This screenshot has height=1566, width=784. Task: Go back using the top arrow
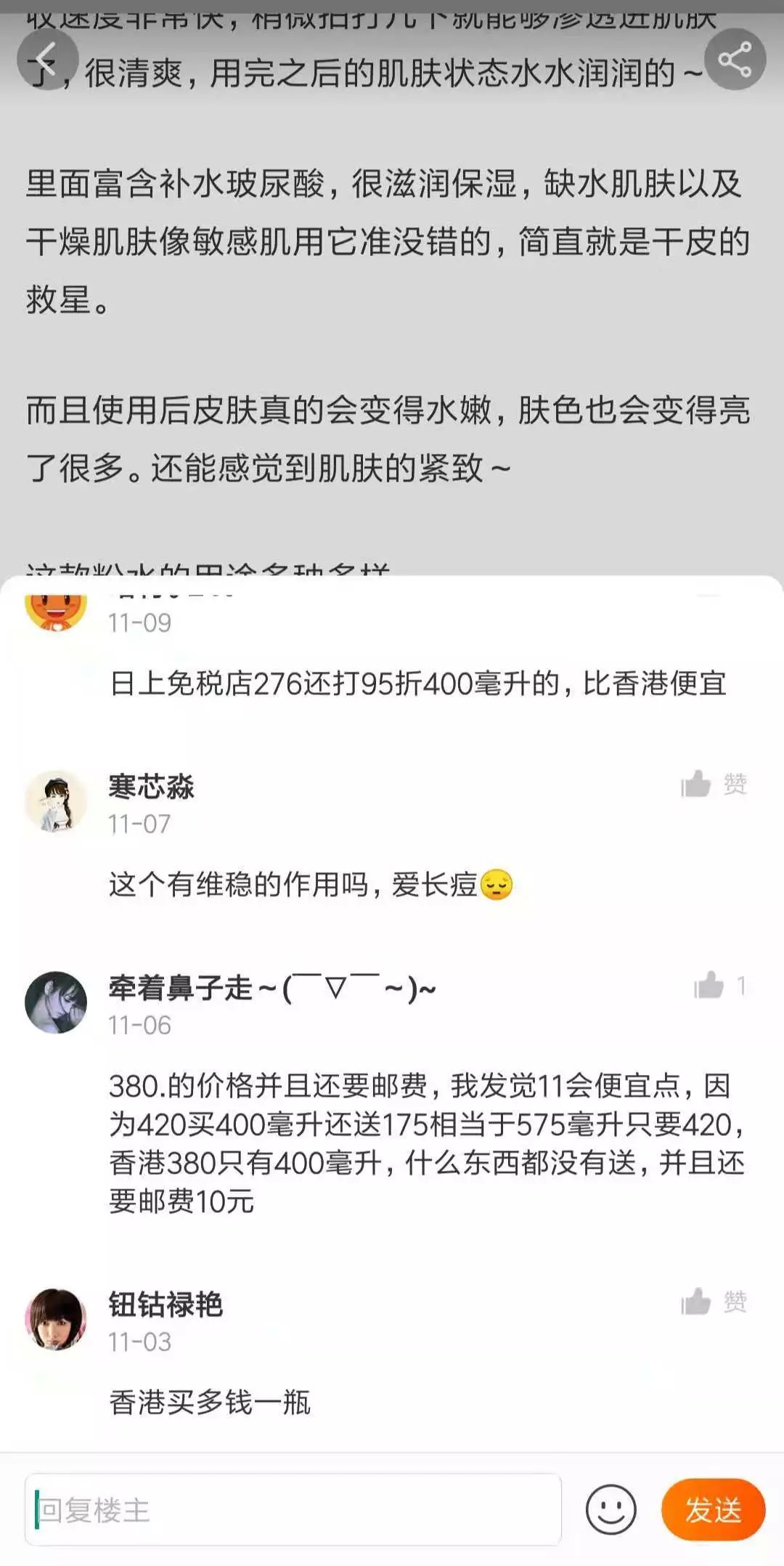pos(47,59)
